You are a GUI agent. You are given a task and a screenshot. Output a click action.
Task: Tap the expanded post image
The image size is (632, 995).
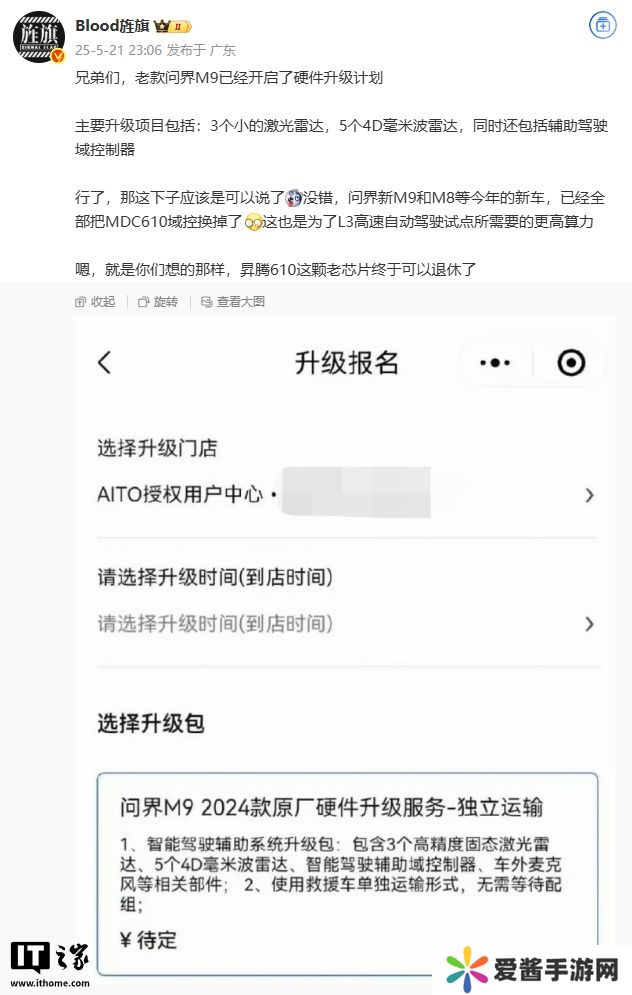point(345,640)
